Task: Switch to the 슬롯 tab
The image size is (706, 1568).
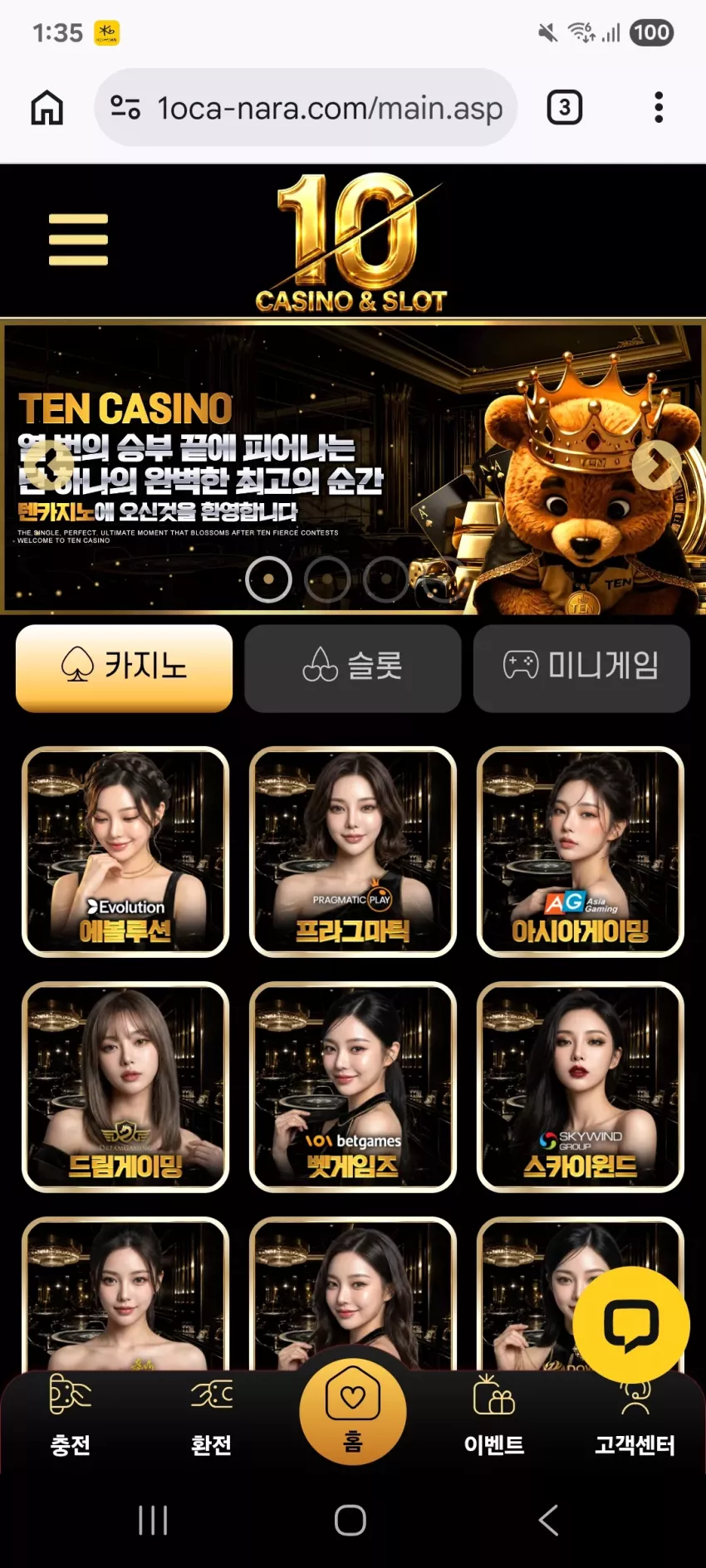Action: pos(353,668)
